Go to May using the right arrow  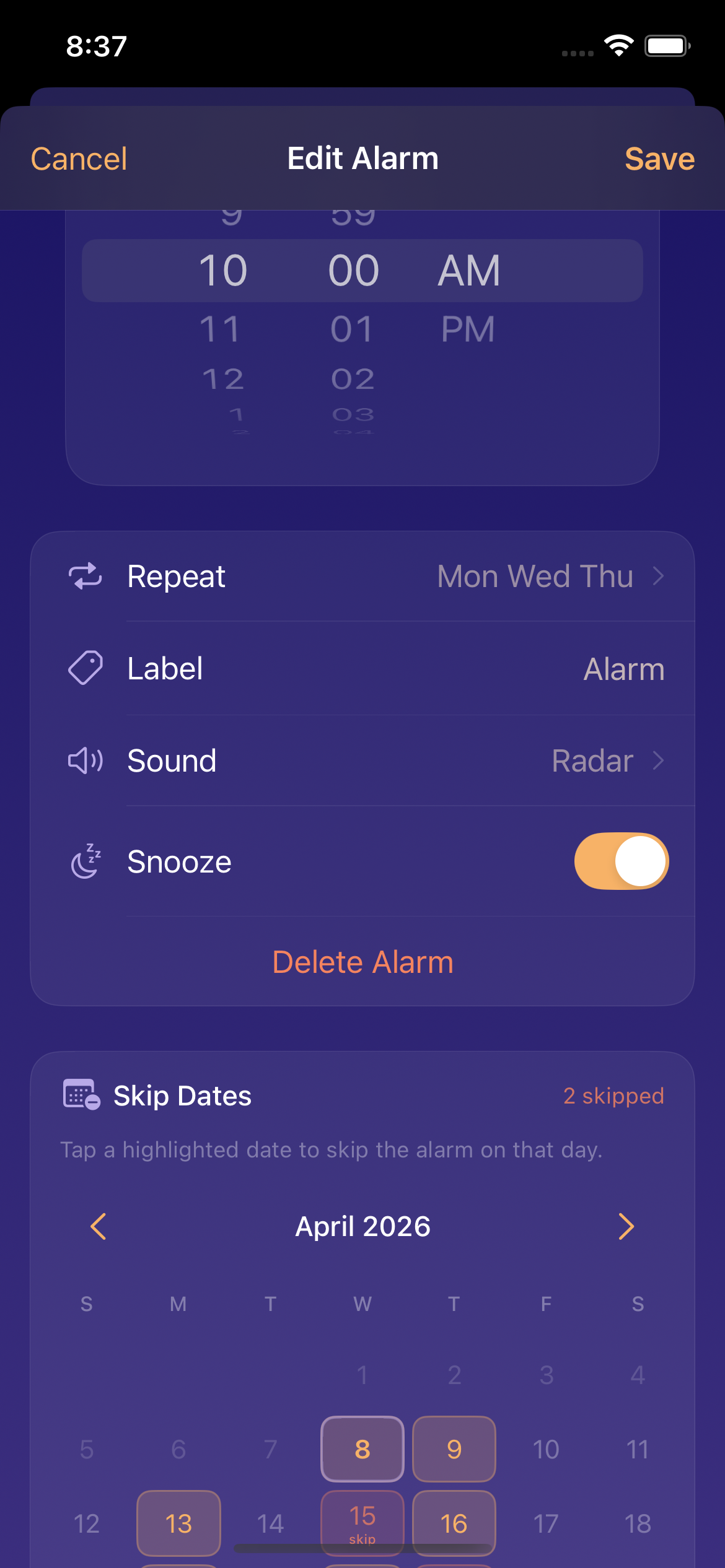[626, 1226]
